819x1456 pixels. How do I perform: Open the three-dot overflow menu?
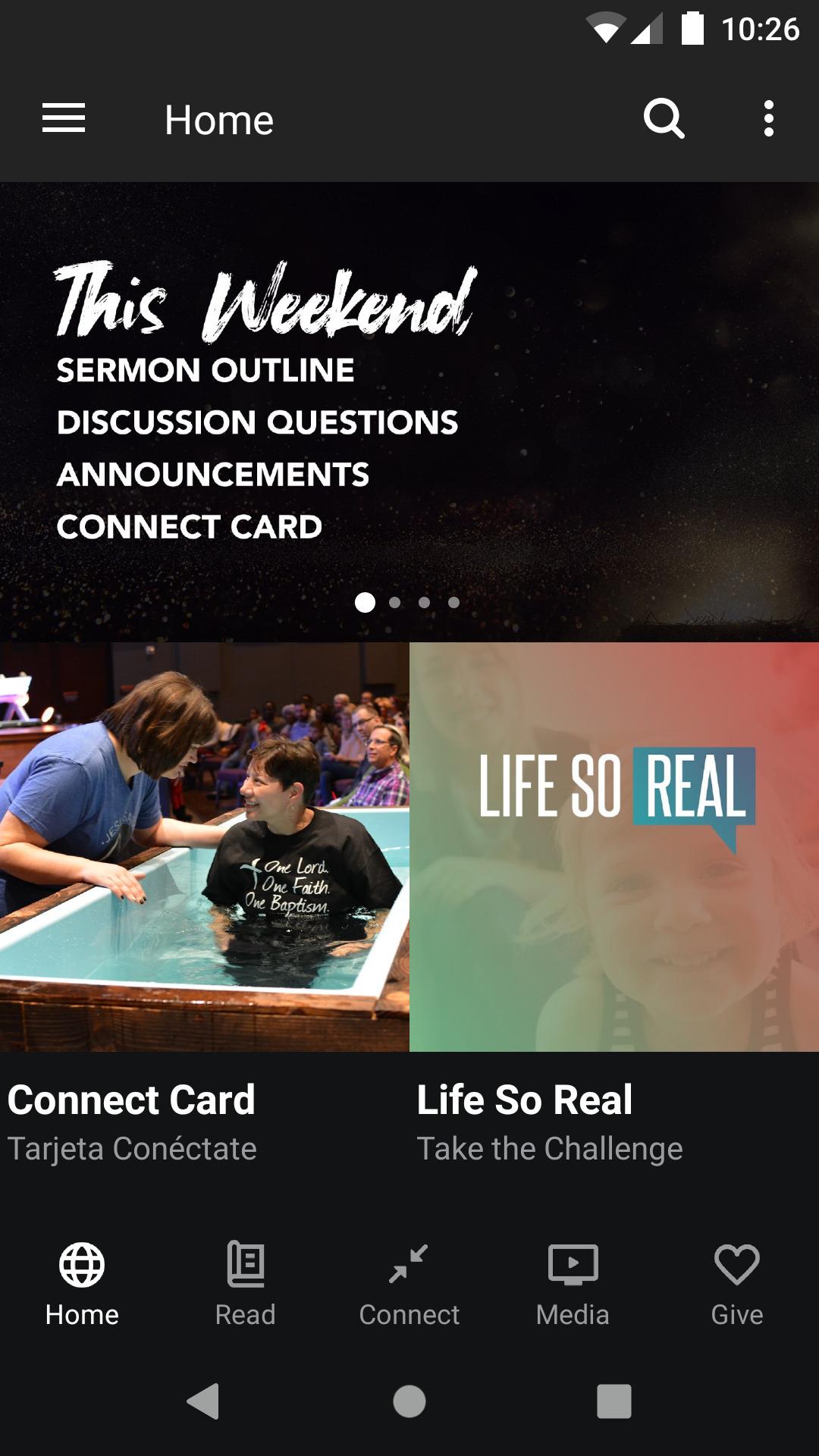pos(769,119)
